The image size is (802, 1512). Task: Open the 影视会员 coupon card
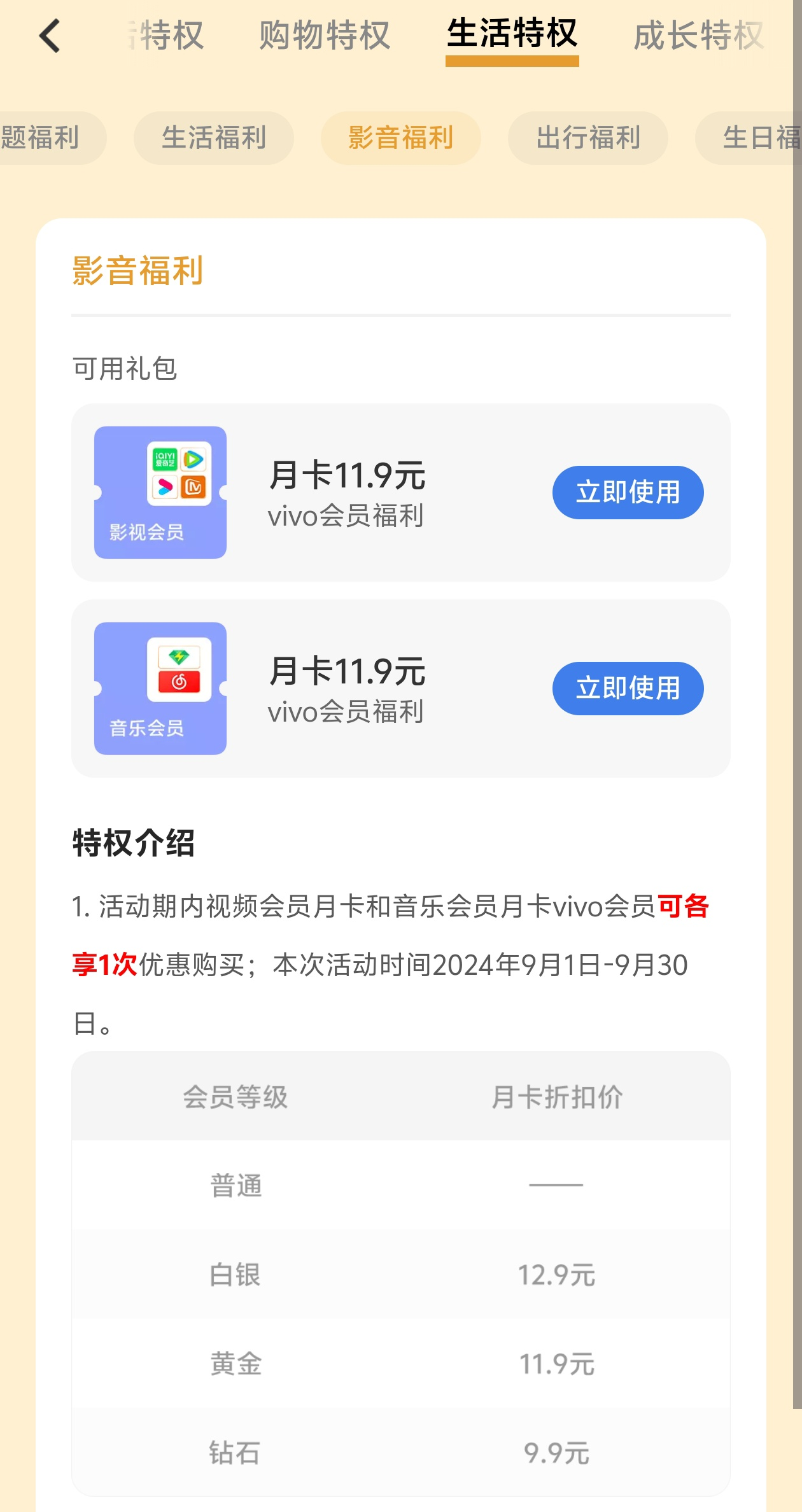(160, 493)
